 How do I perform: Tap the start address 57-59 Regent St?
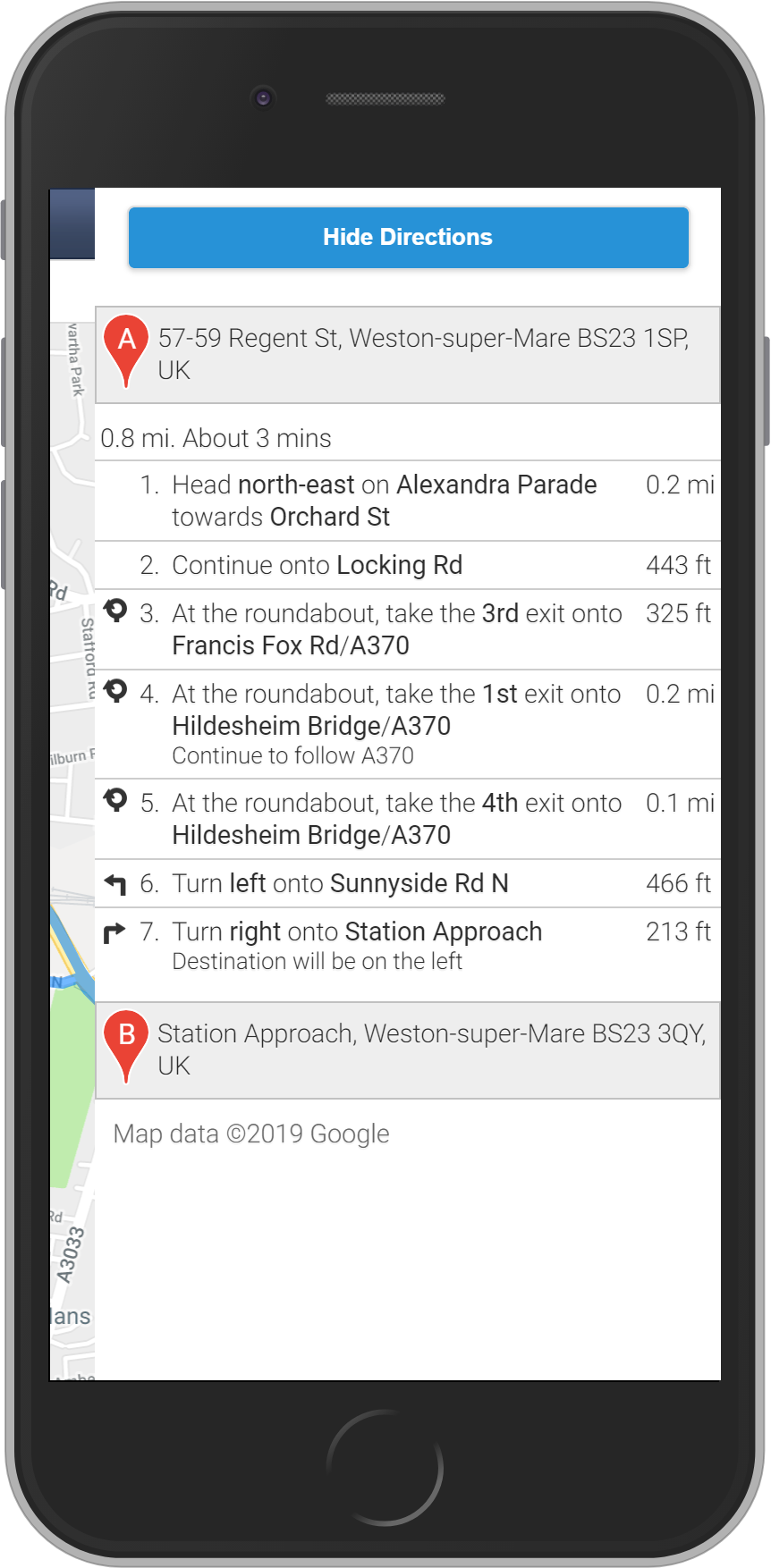(x=422, y=355)
